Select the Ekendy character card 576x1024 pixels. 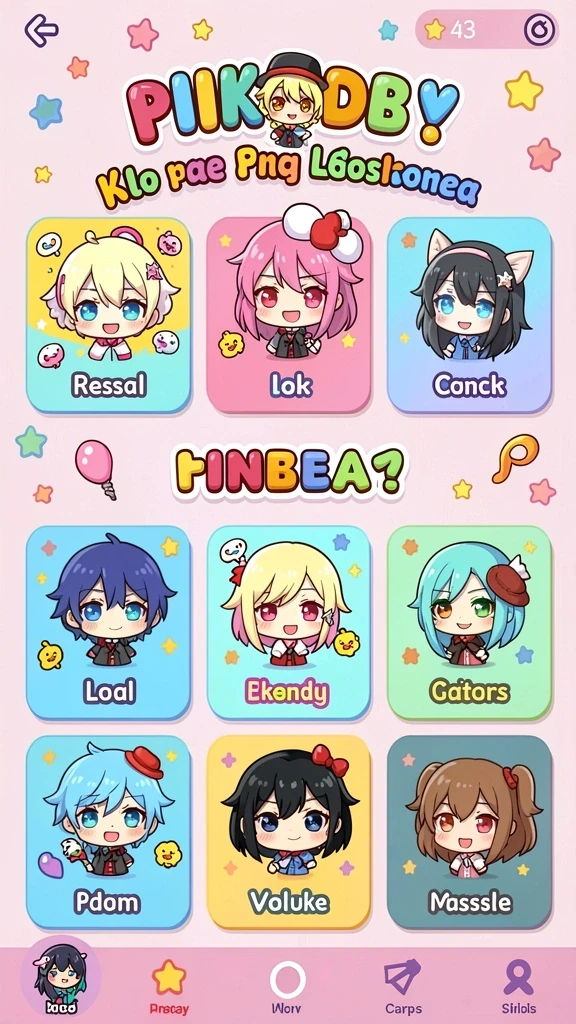(x=289, y=622)
